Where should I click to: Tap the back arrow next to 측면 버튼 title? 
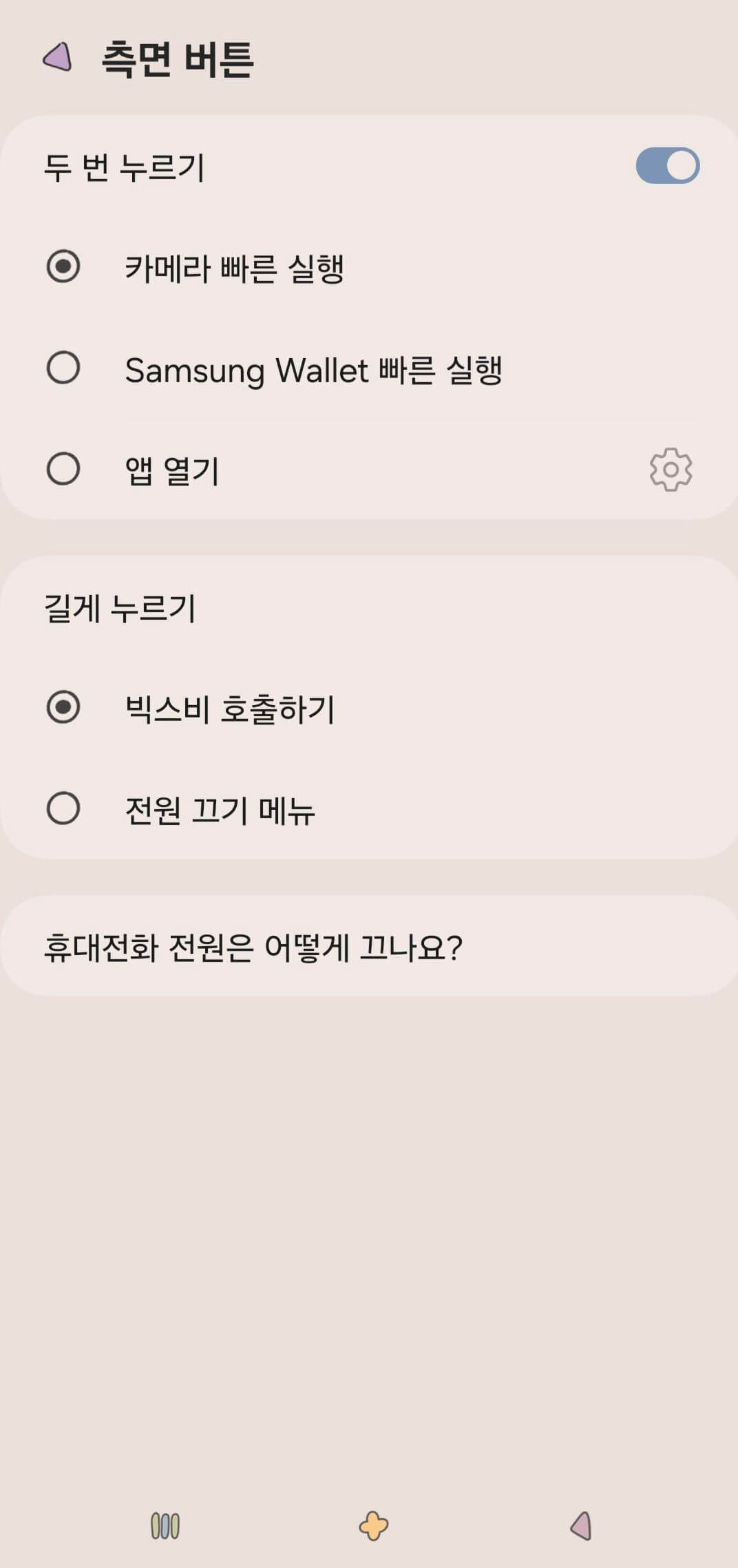pyautogui.click(x=57, y=59)
